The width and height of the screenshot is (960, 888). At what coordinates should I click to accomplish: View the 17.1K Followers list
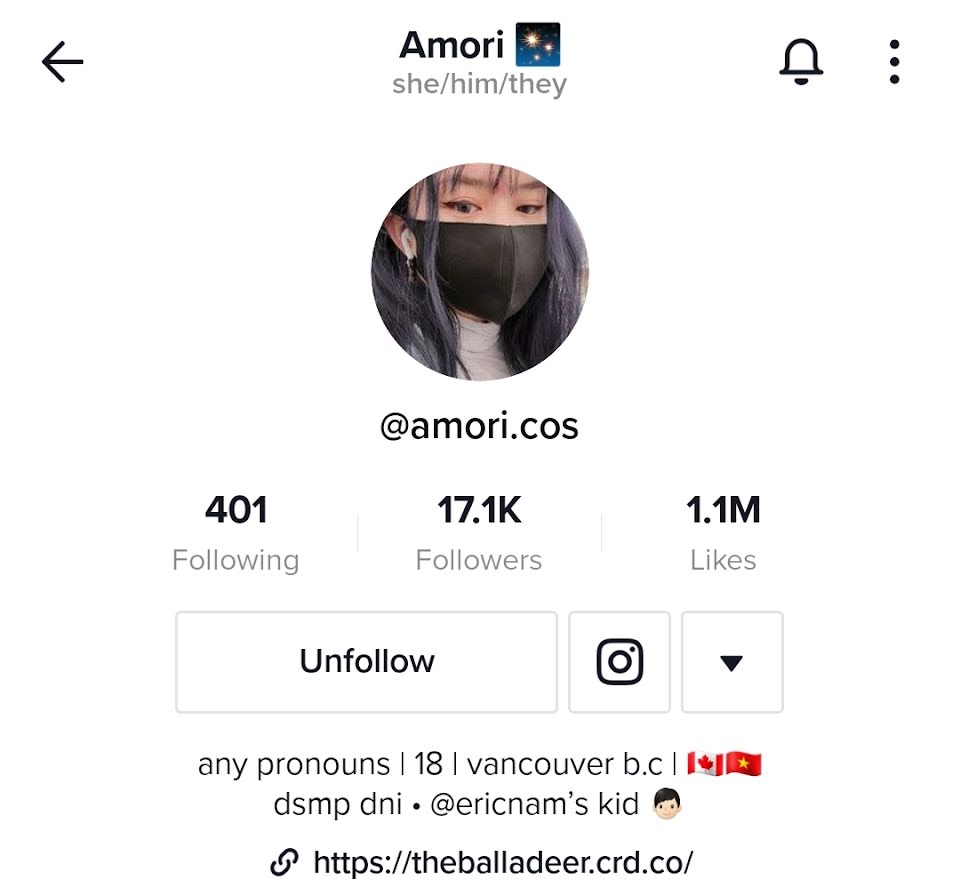[x=479, y=533]
